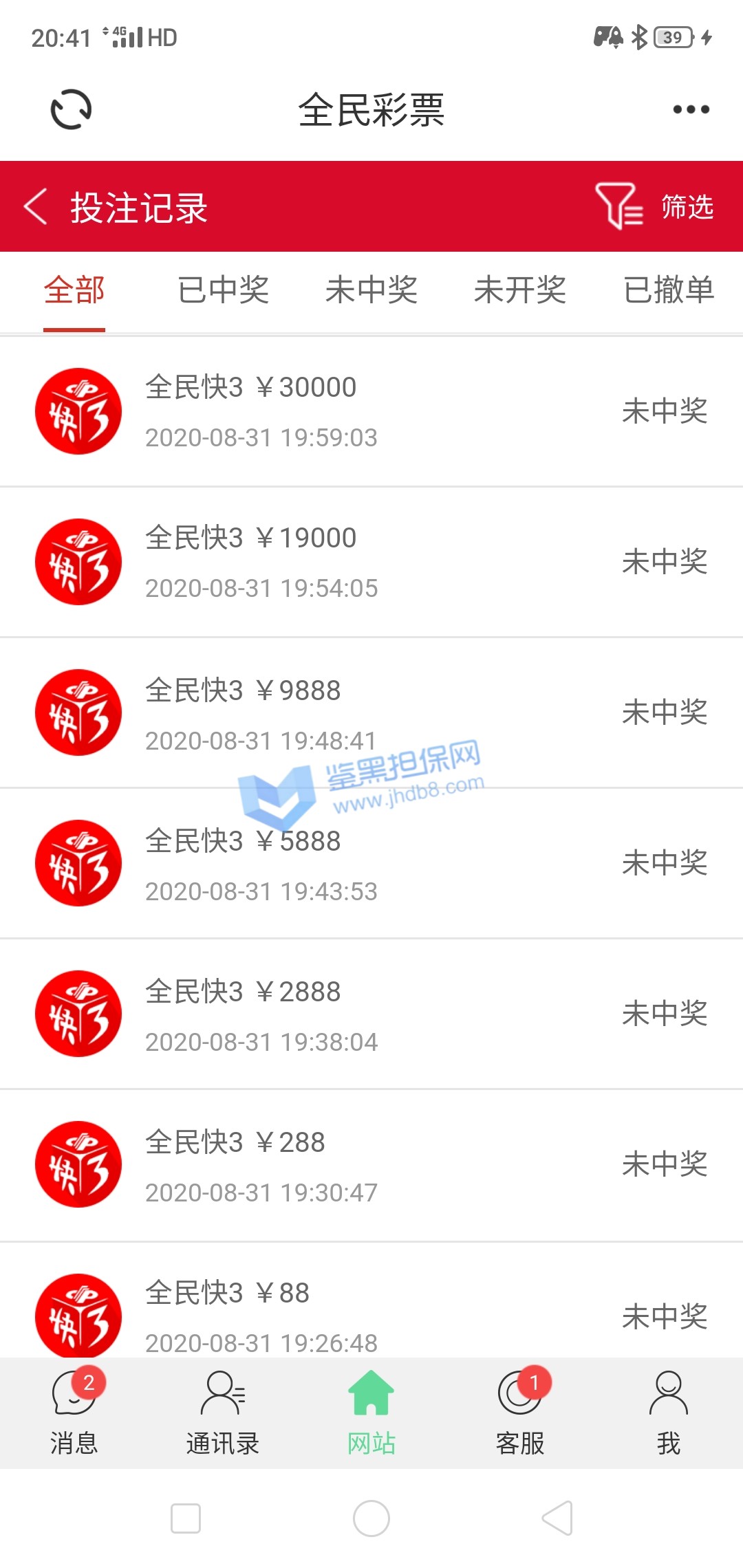The image size is (743, 1568).
Task: Go to the 通讯录 contacts tab
Action: pos(223,1413)
